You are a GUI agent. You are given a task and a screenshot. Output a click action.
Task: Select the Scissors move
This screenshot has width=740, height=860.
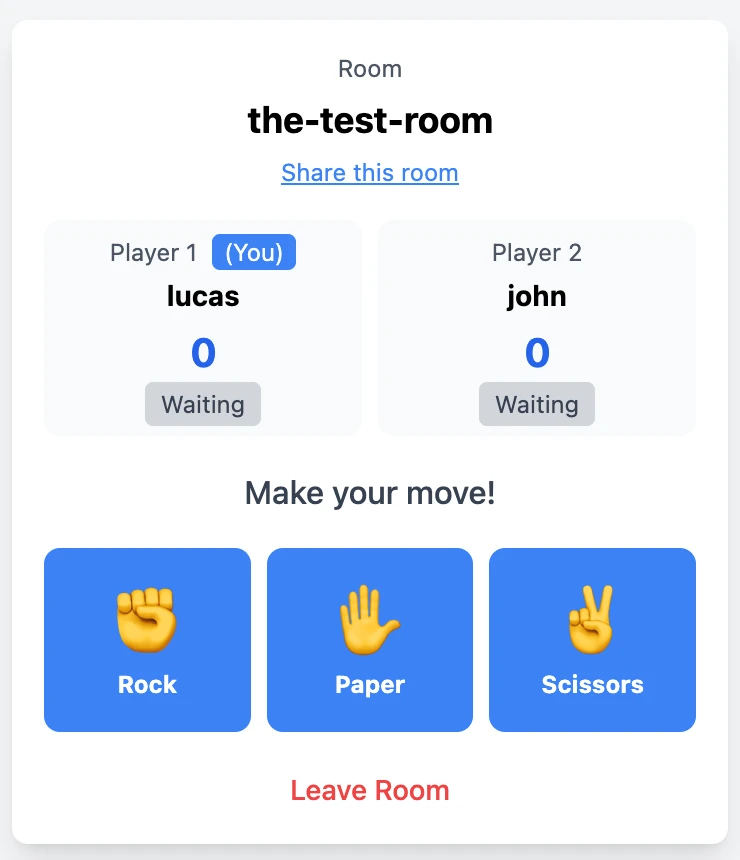[592, 640]
